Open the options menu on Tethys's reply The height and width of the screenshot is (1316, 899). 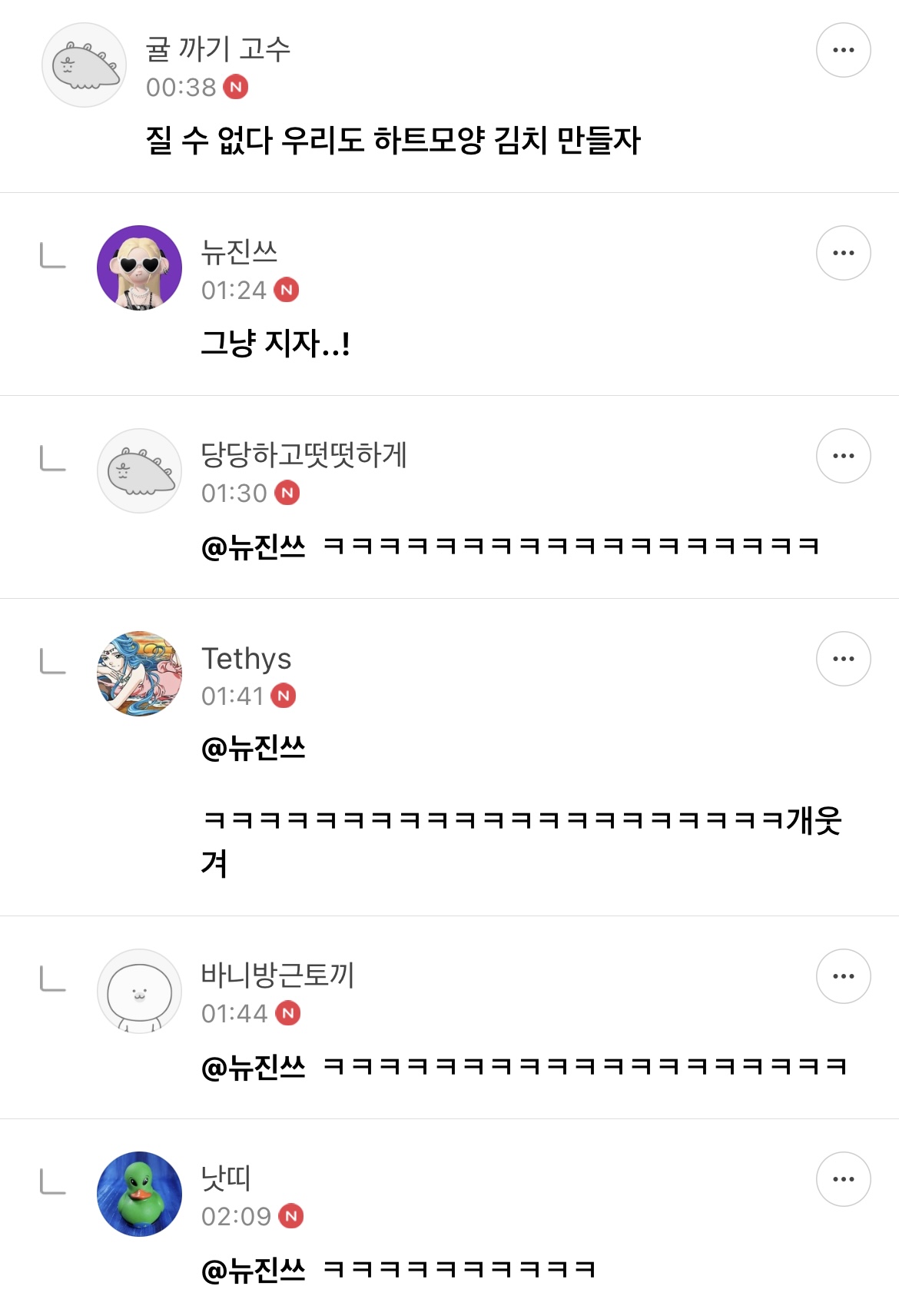[844, 657]
